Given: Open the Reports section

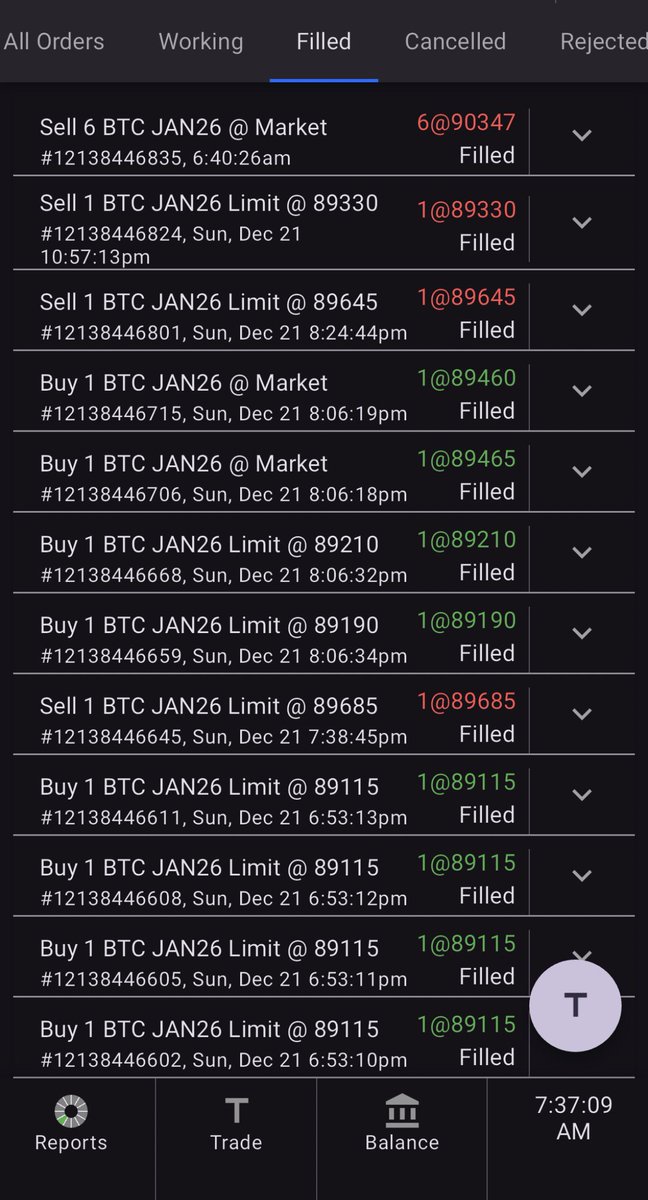Looking at the screenshot, I should (71, 1124).
